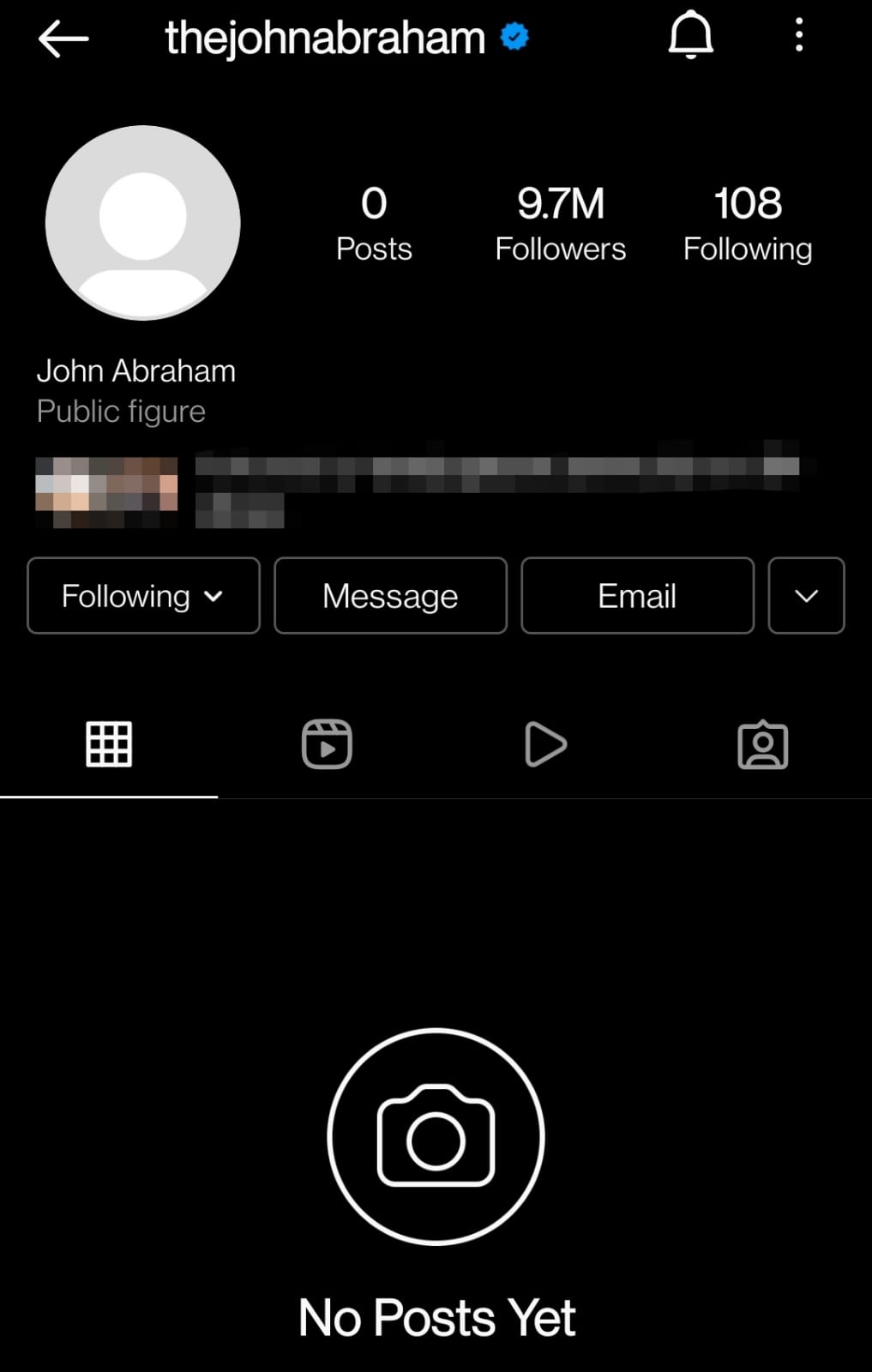The width and height of the screenshot is (872, 1372).
Task: Message John Abraham
Action: pyautogui.click(x=390, y=596)
